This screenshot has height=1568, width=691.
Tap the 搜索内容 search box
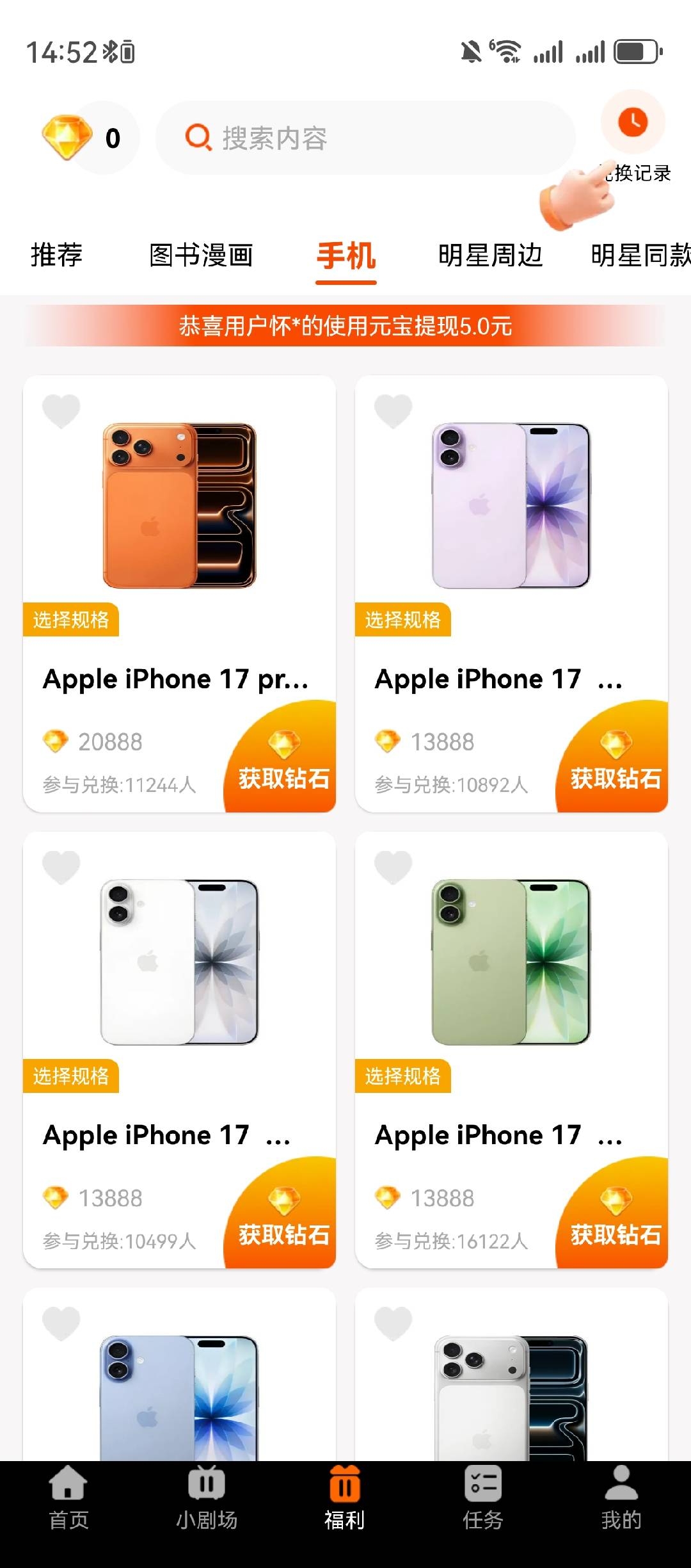365,138
